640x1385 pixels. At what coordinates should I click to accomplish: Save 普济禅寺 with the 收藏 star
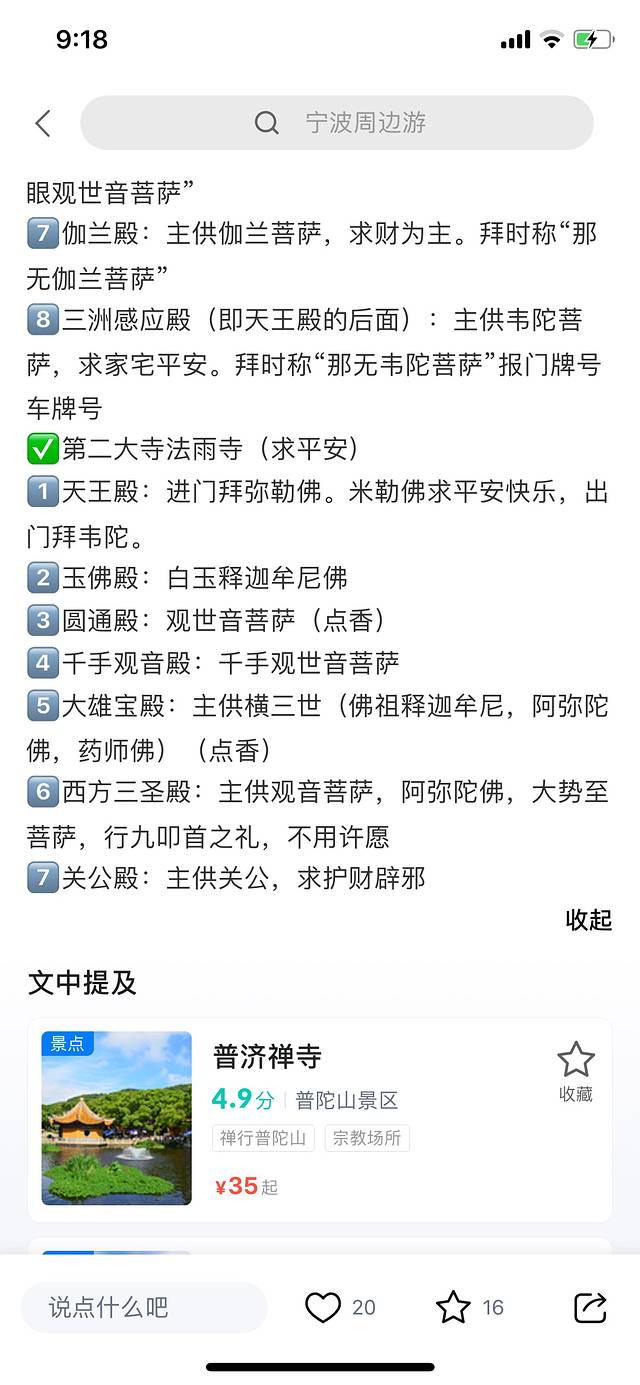point(575,1069)
